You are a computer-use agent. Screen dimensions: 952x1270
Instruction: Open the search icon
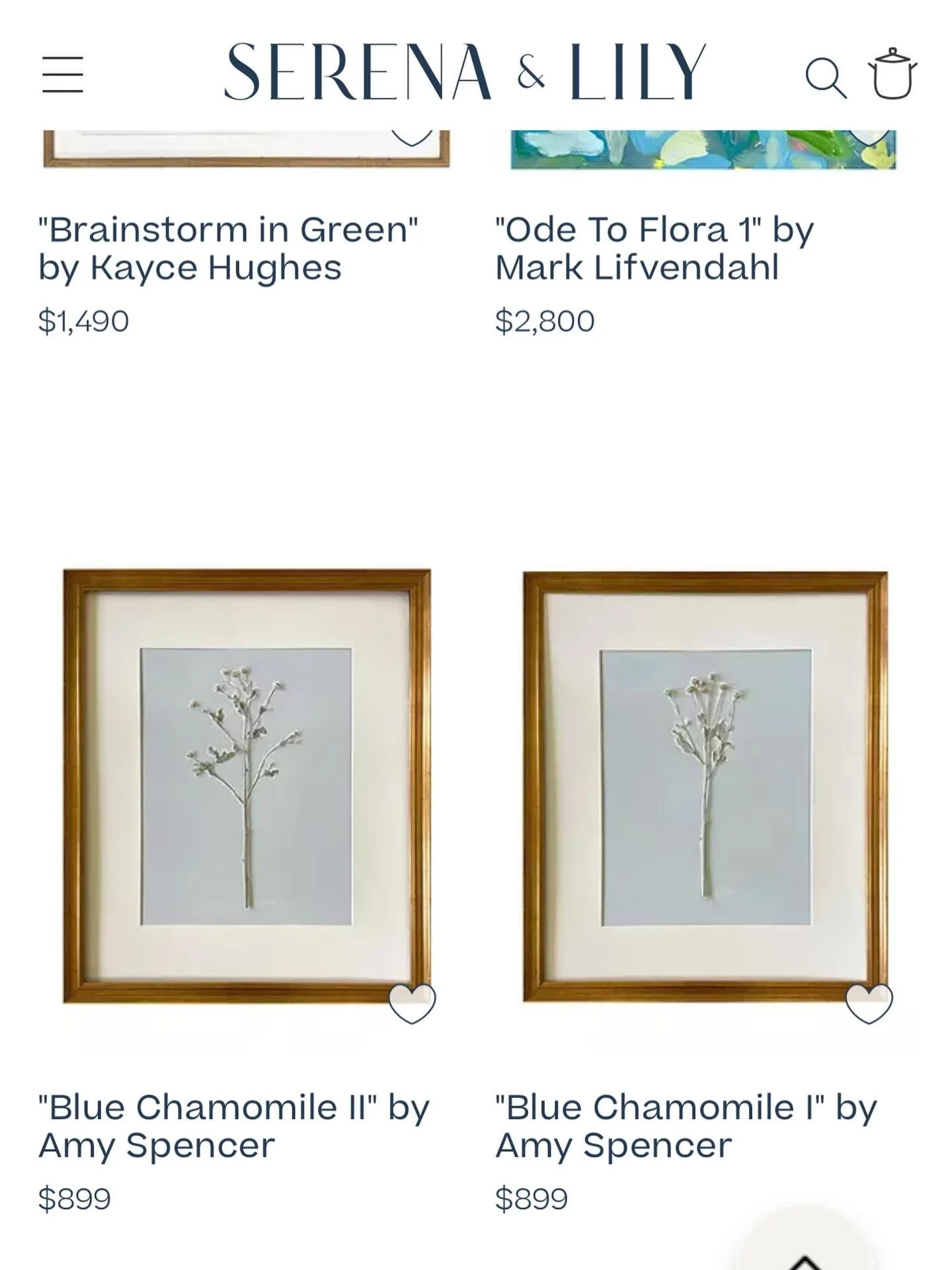click(826, 77)
